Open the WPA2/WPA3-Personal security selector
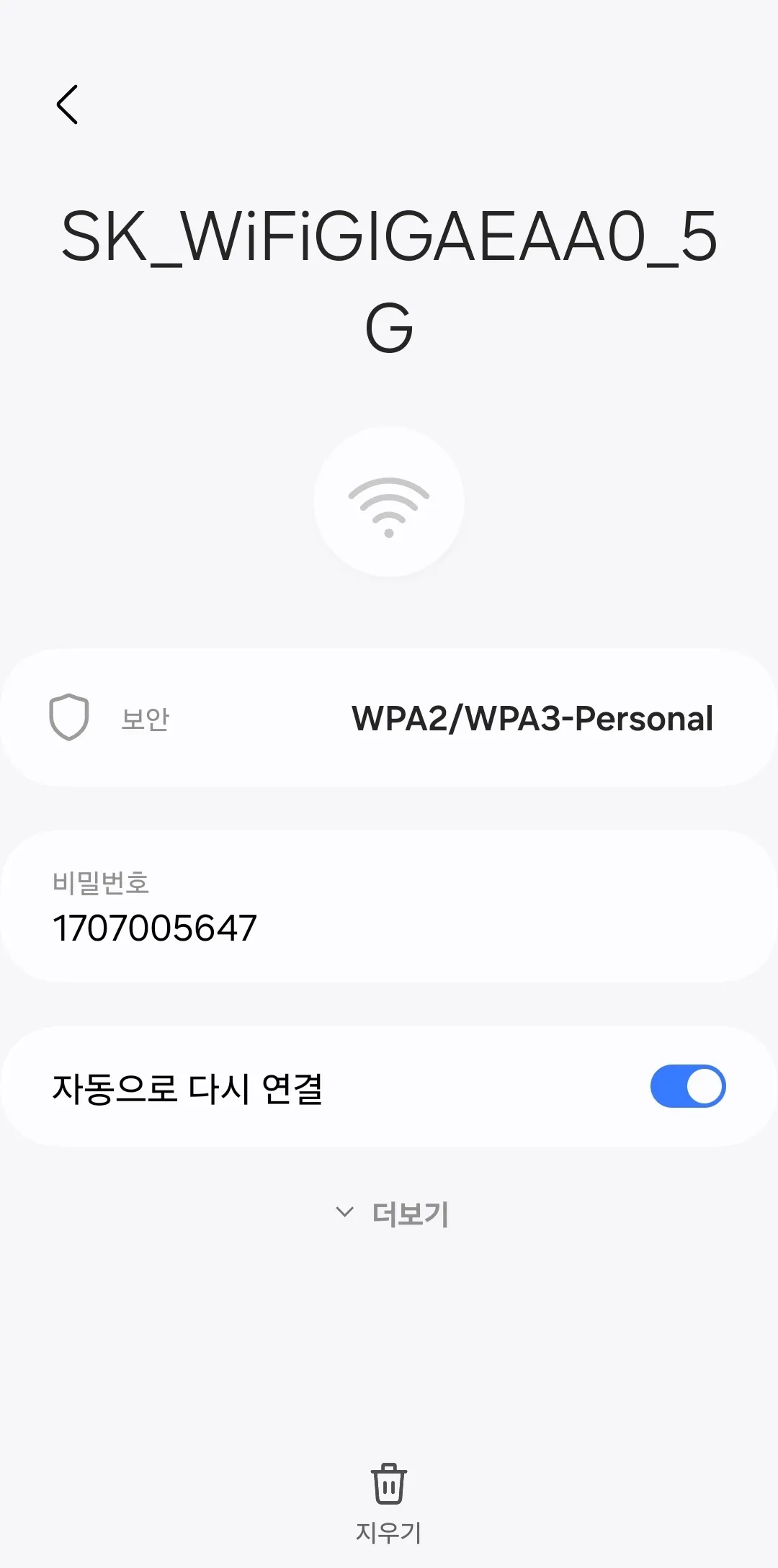The image size is (778, 1568). click(532, 717)
